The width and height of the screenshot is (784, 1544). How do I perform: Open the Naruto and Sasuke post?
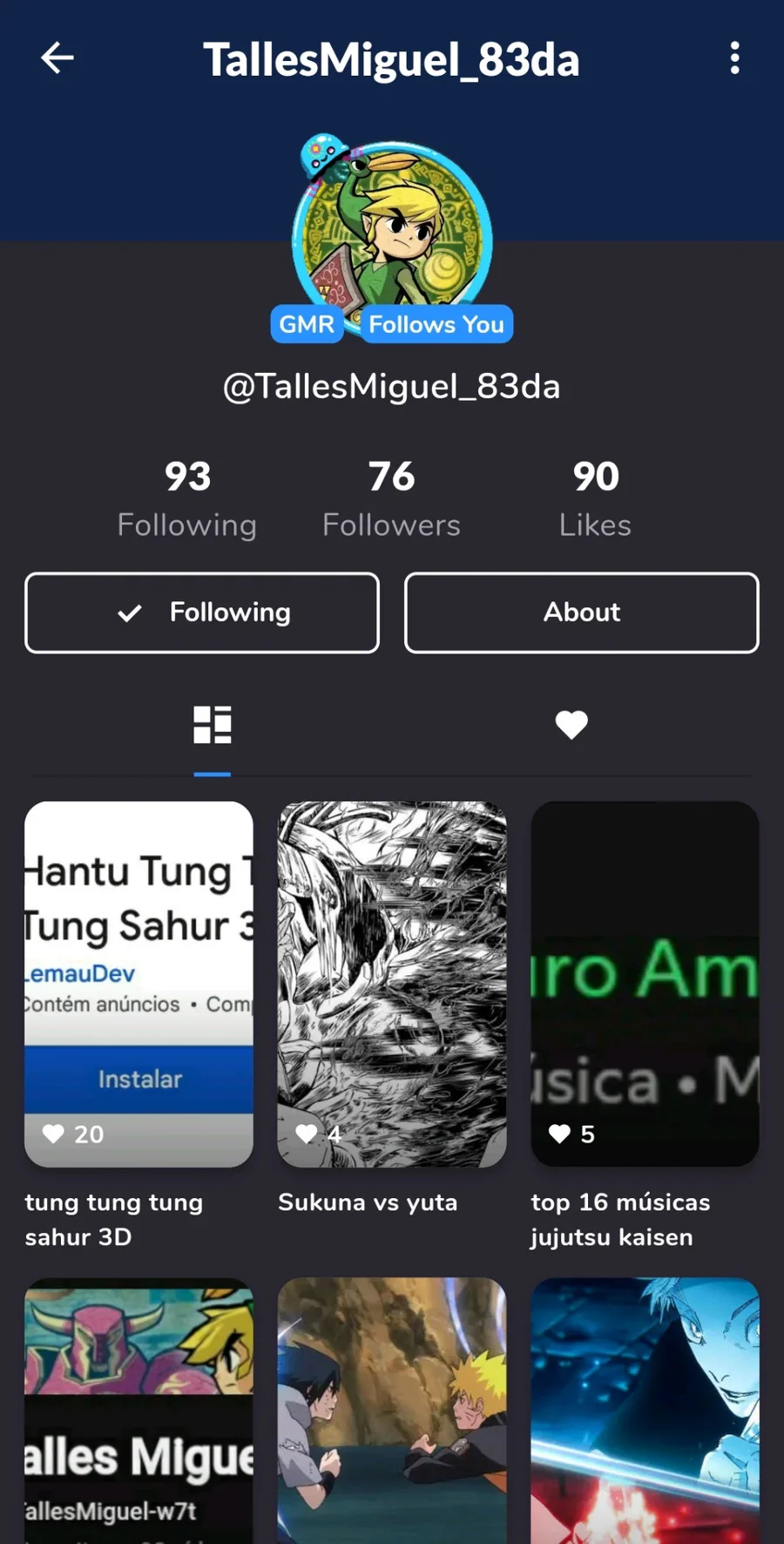[392, 1411]
